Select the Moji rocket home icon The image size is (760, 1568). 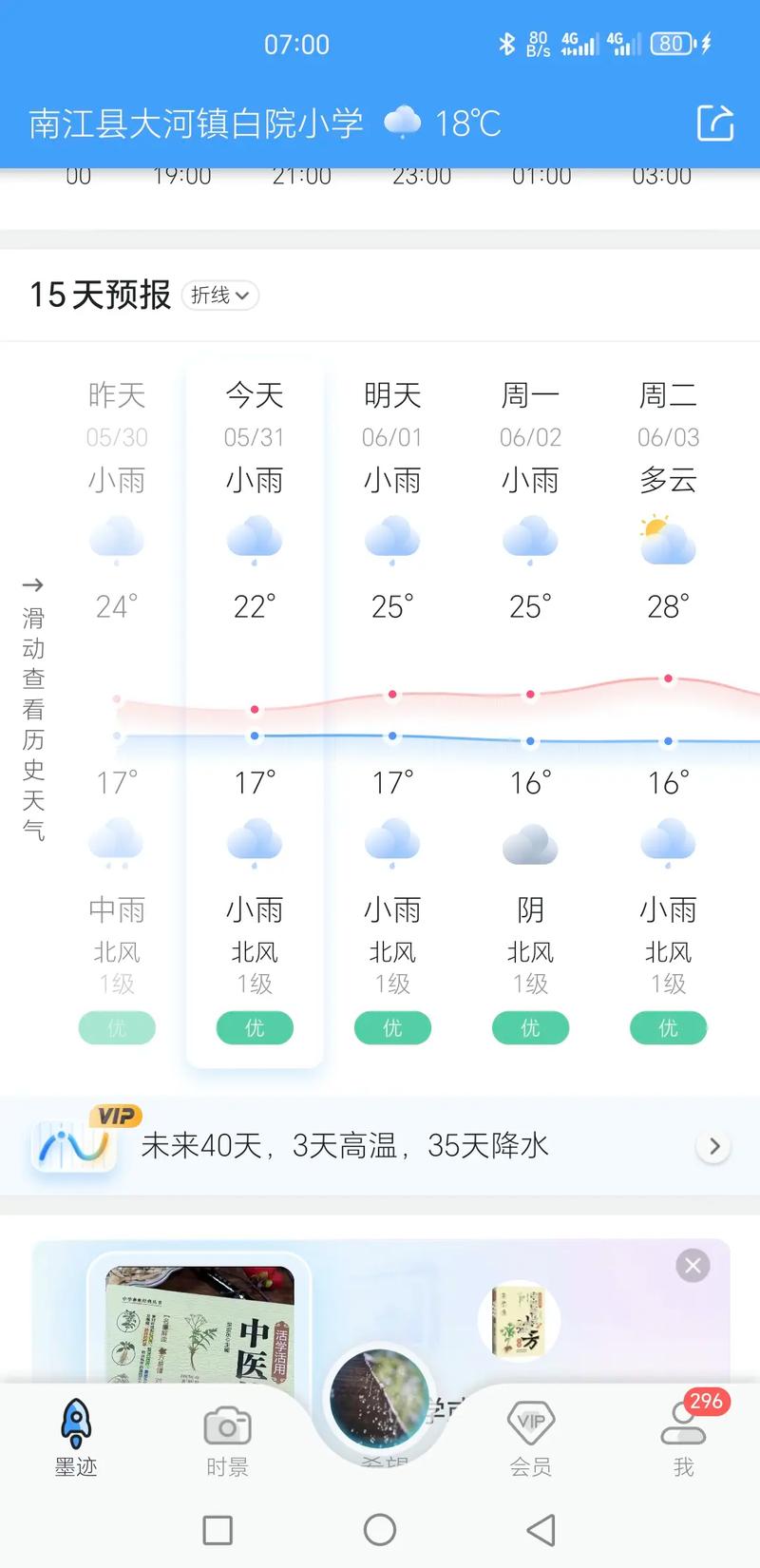point(76,1419)
